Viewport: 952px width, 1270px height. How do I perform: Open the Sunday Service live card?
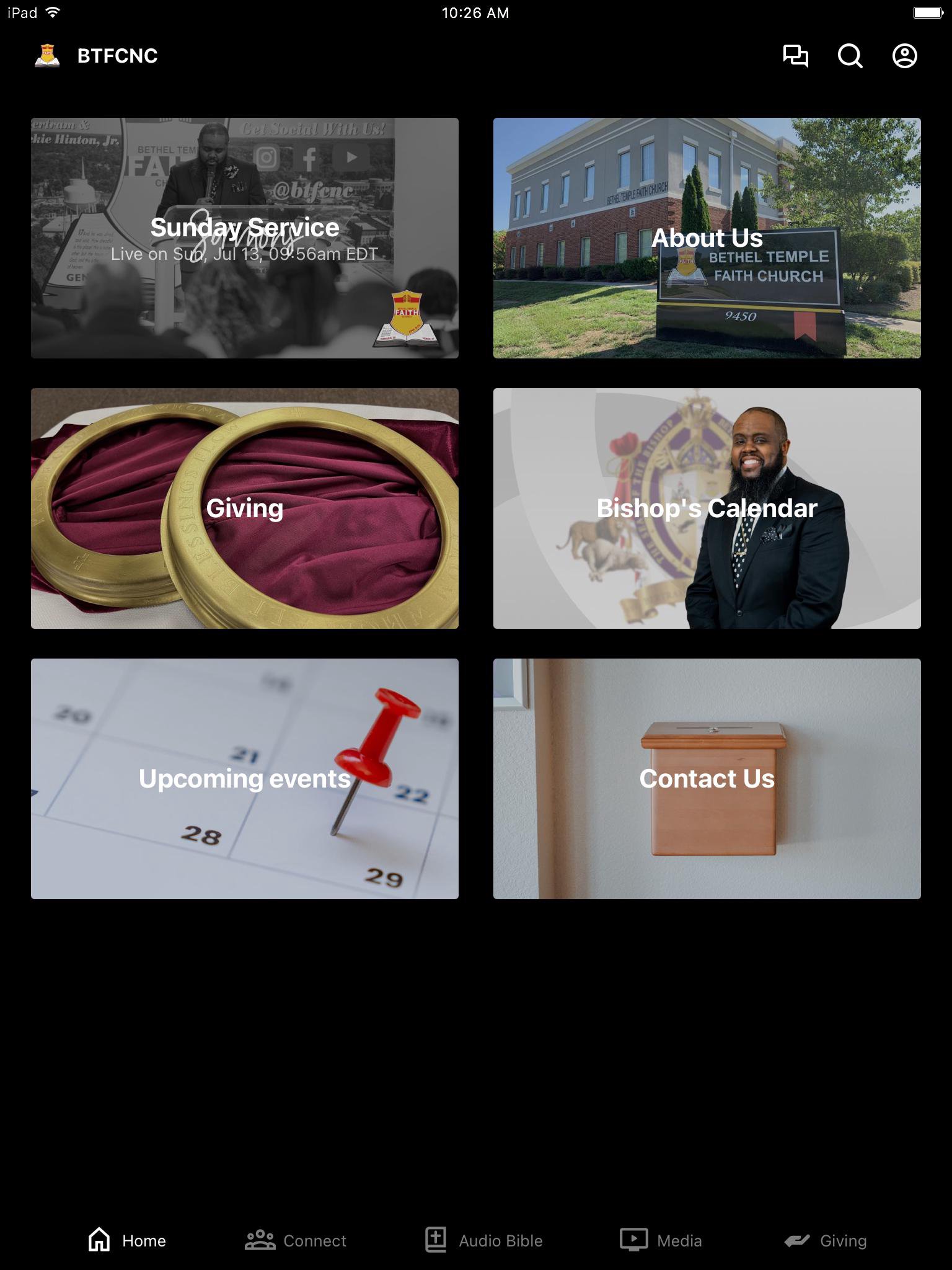click(245, 238)
